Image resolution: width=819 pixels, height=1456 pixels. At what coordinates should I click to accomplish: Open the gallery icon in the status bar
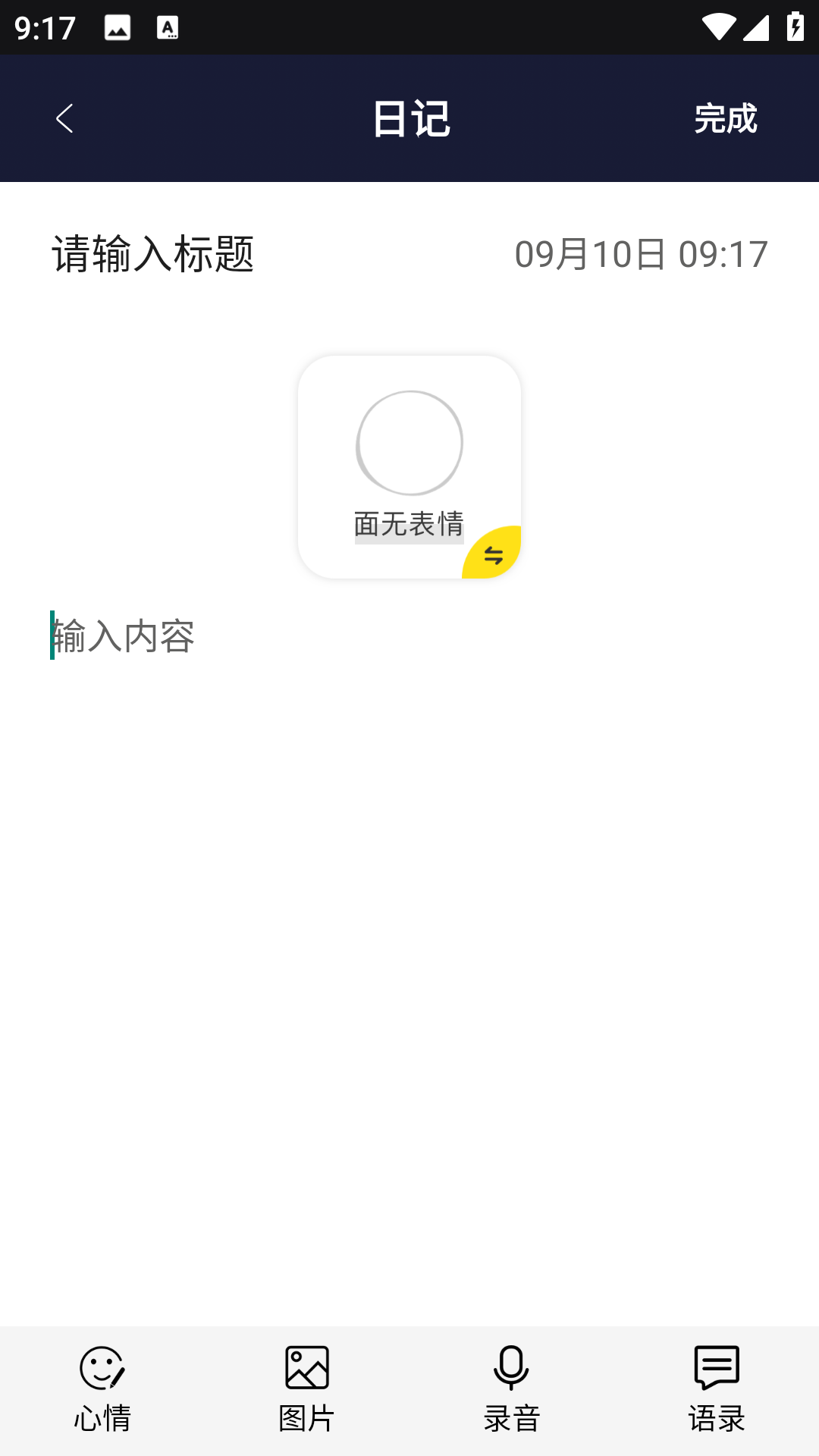tap(115, 29)
